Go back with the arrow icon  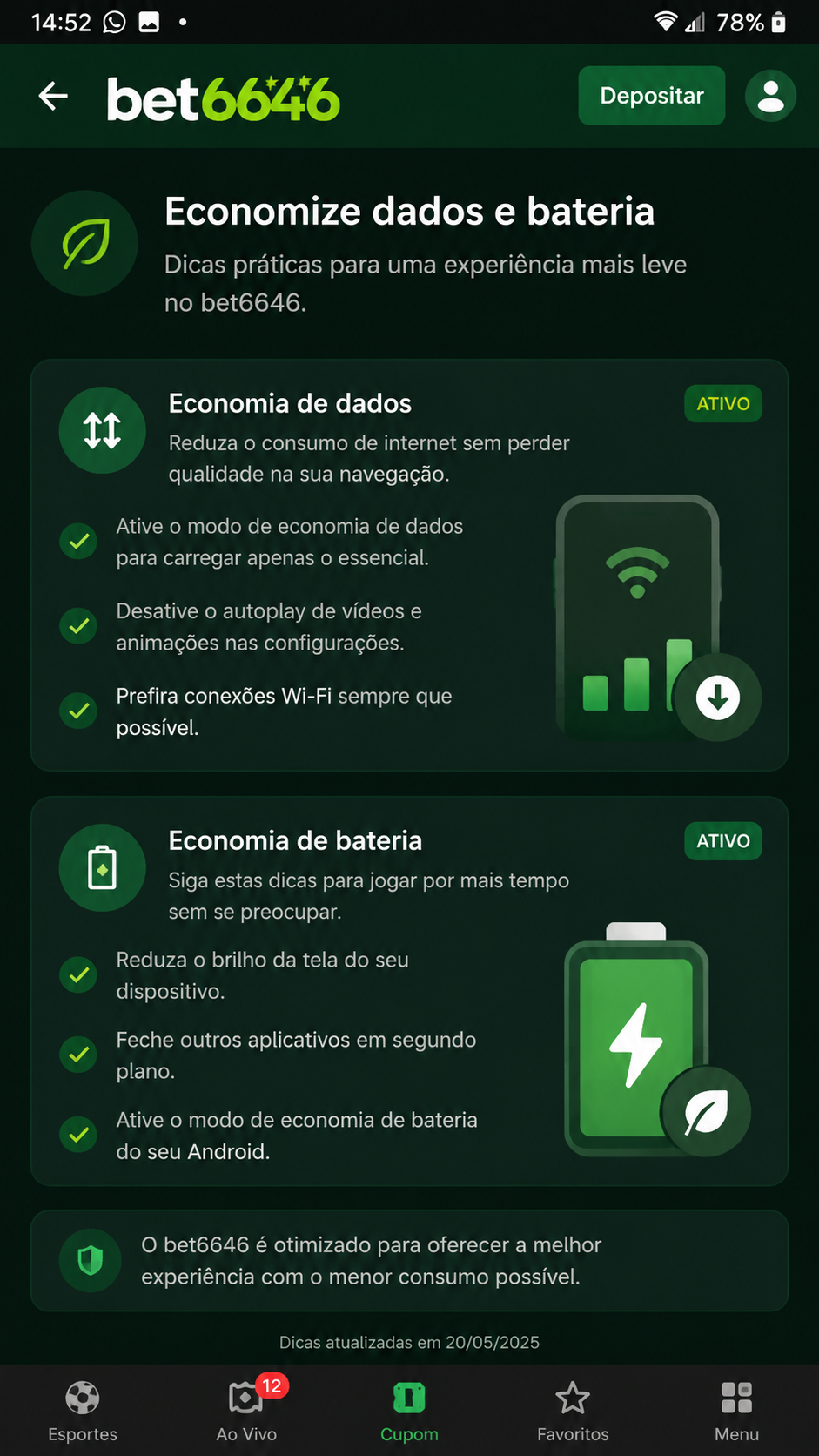point(53,96)
